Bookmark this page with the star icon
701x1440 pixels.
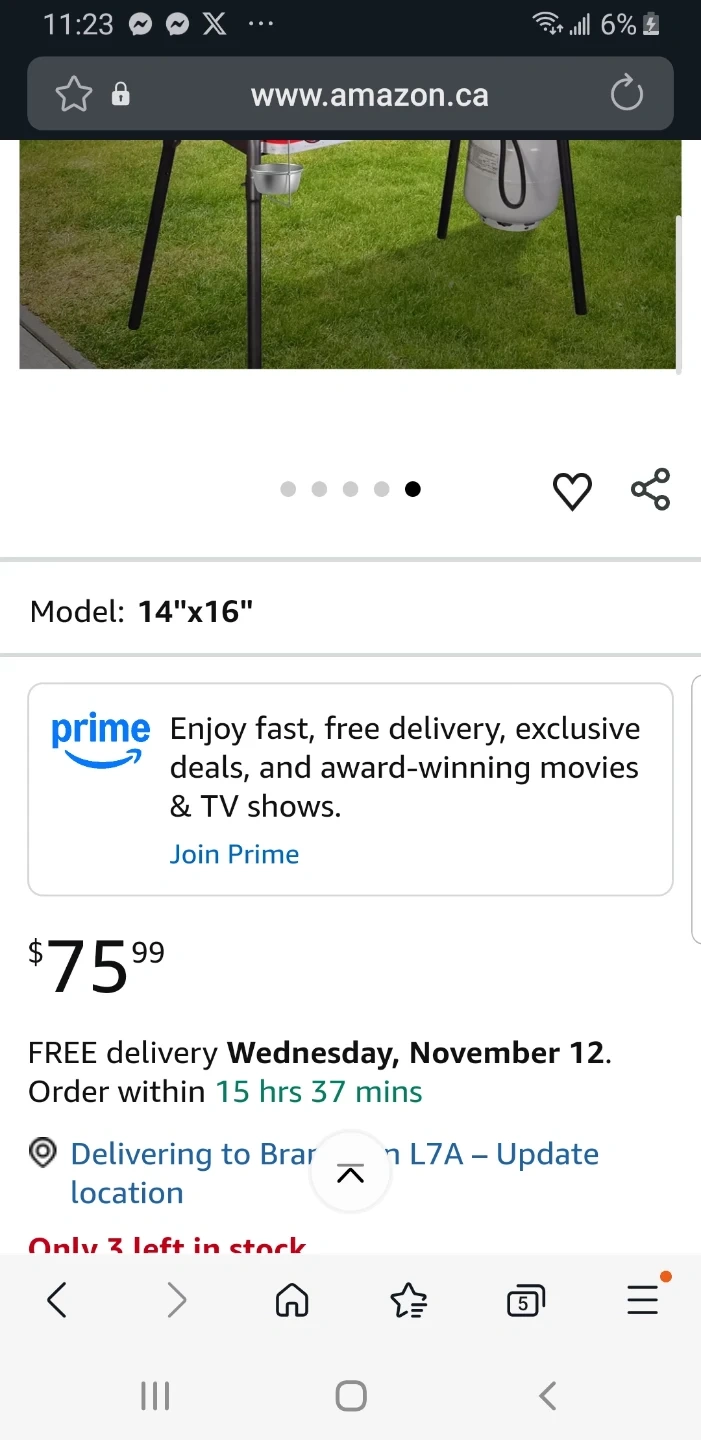73,95
